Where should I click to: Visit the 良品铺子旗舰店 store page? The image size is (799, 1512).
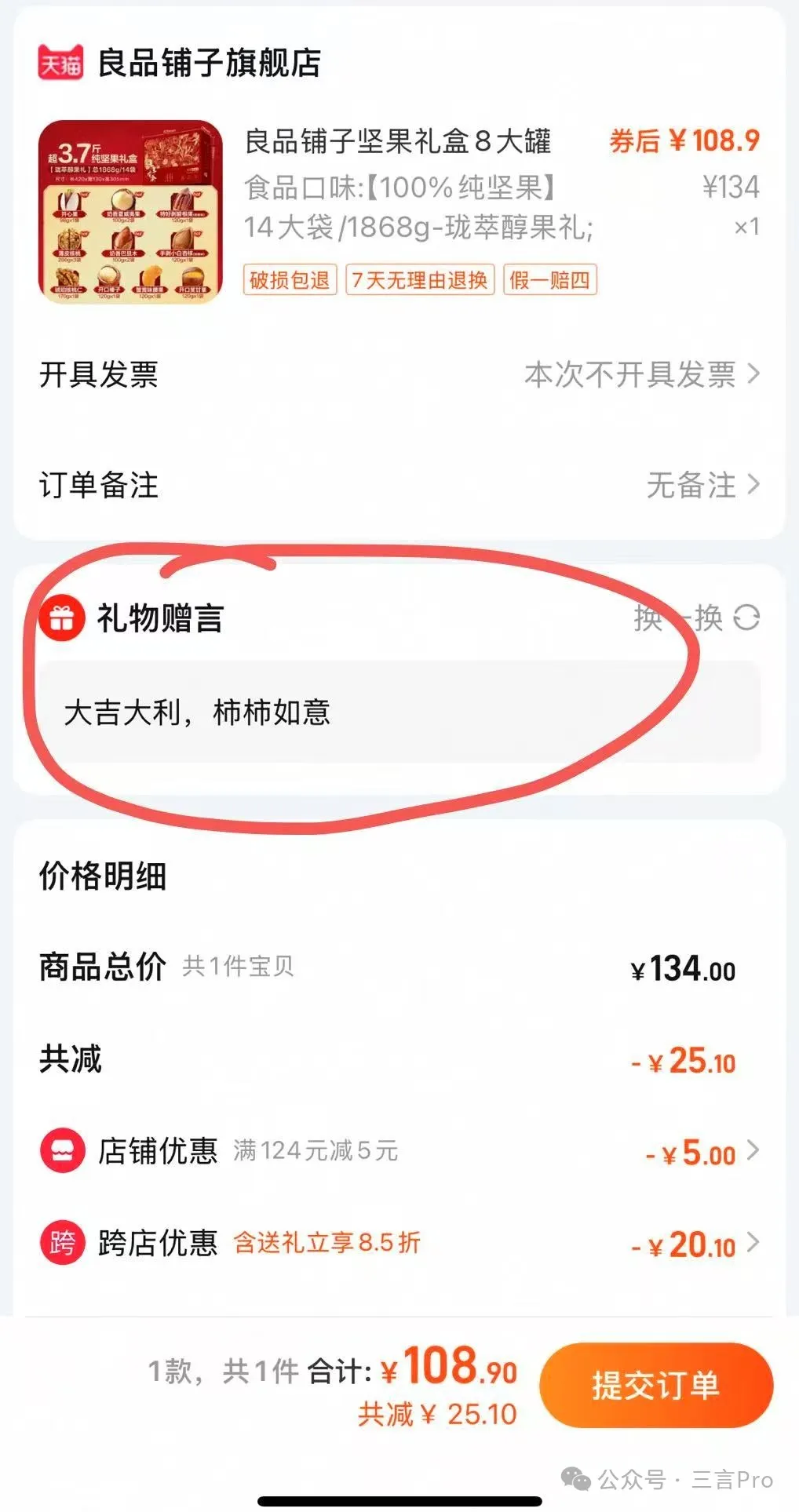pyautogui.click(x=209, y=63)
